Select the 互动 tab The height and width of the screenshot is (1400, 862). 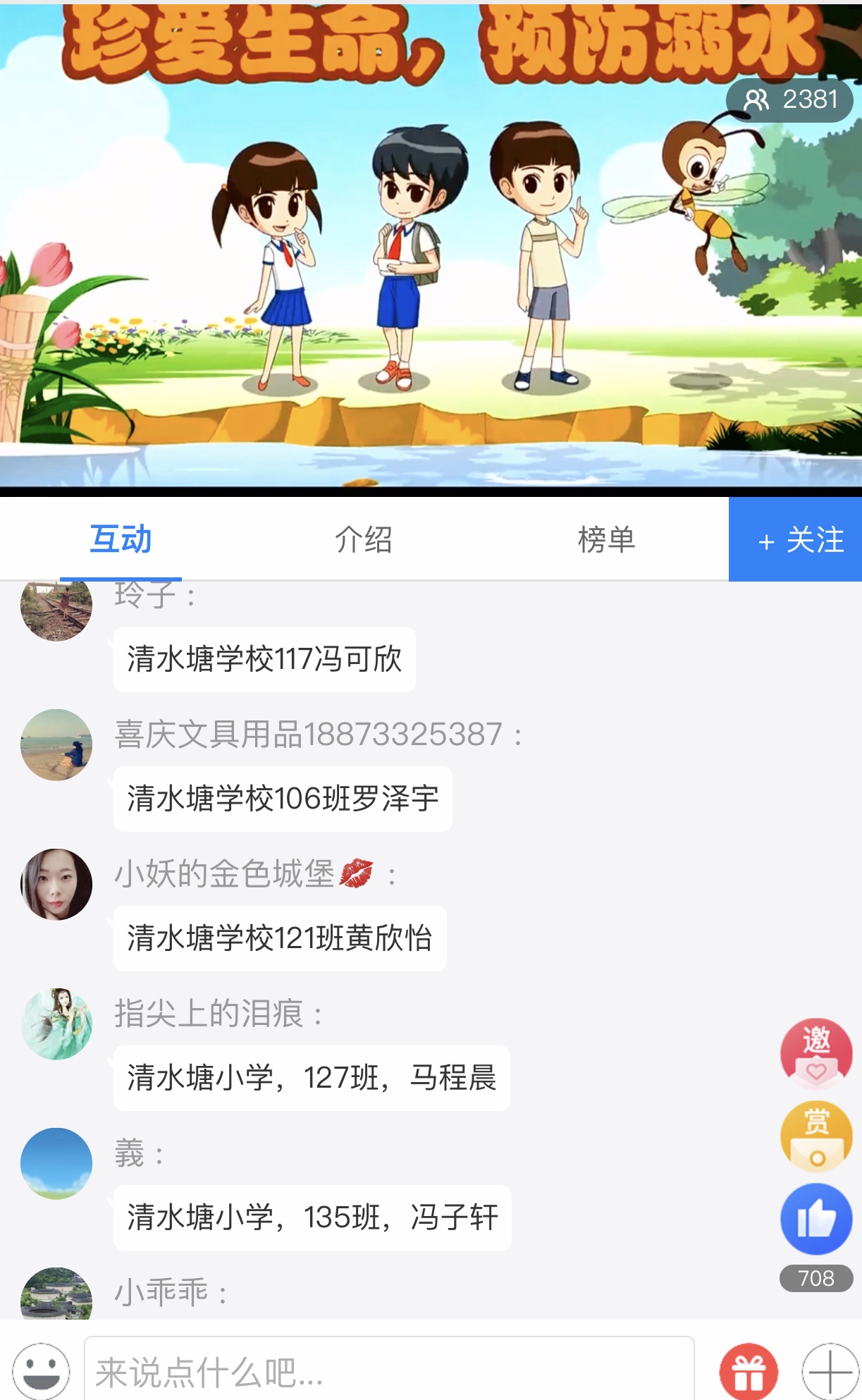tap(121, 540)
